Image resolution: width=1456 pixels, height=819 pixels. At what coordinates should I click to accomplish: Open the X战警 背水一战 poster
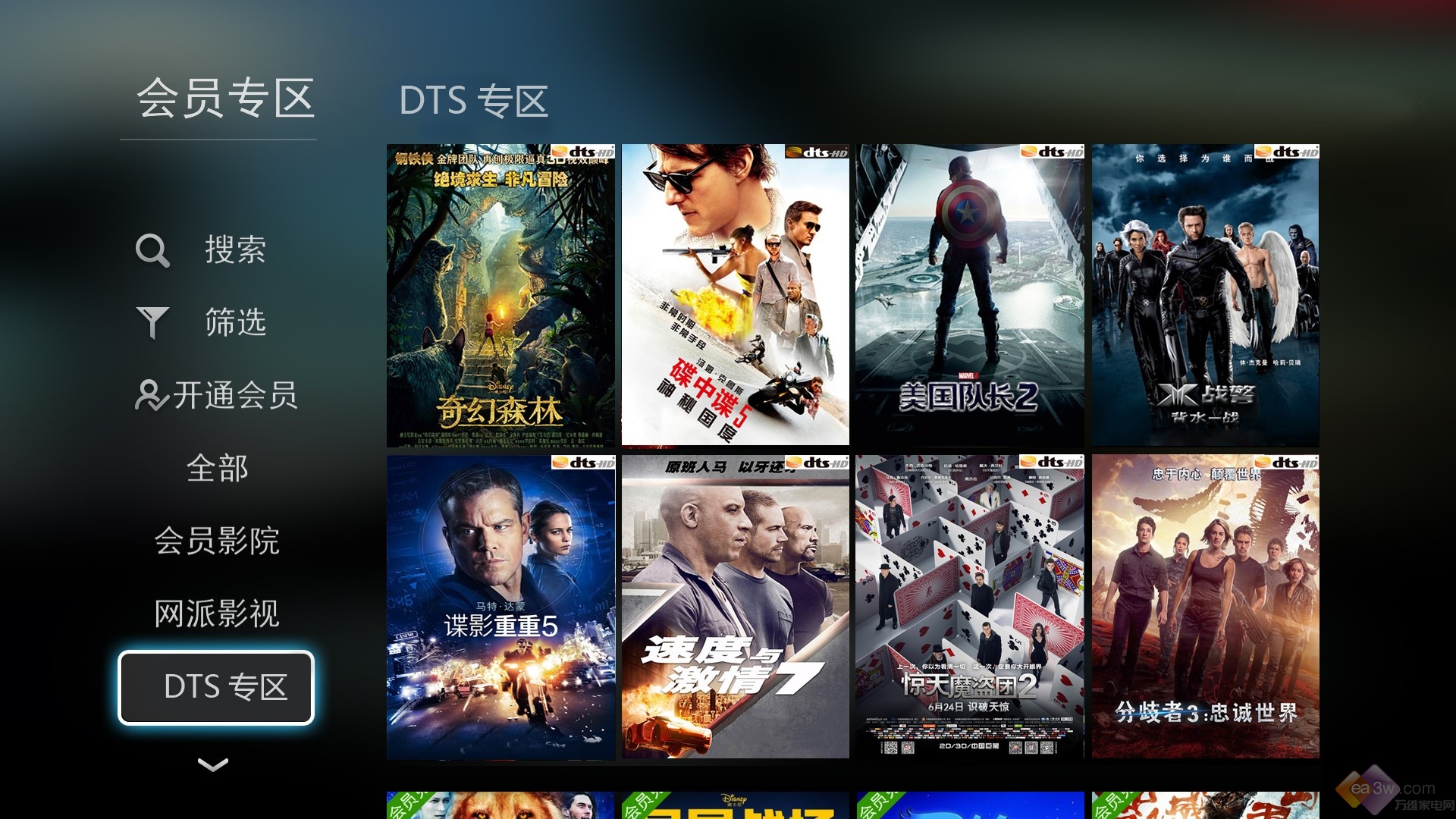pyautogui.click(x=1206, y=296)
